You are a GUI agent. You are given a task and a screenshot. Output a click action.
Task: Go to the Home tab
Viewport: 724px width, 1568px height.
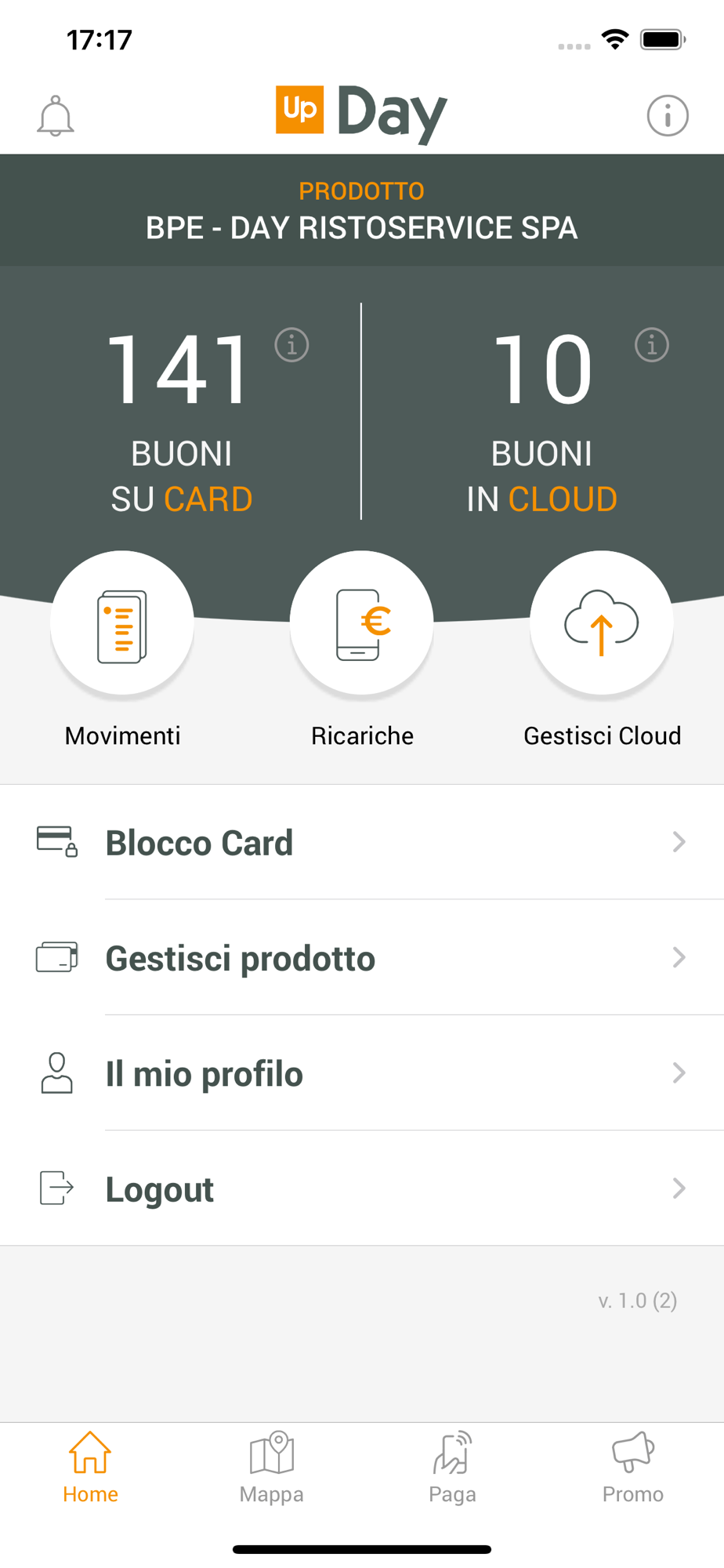90,1467
